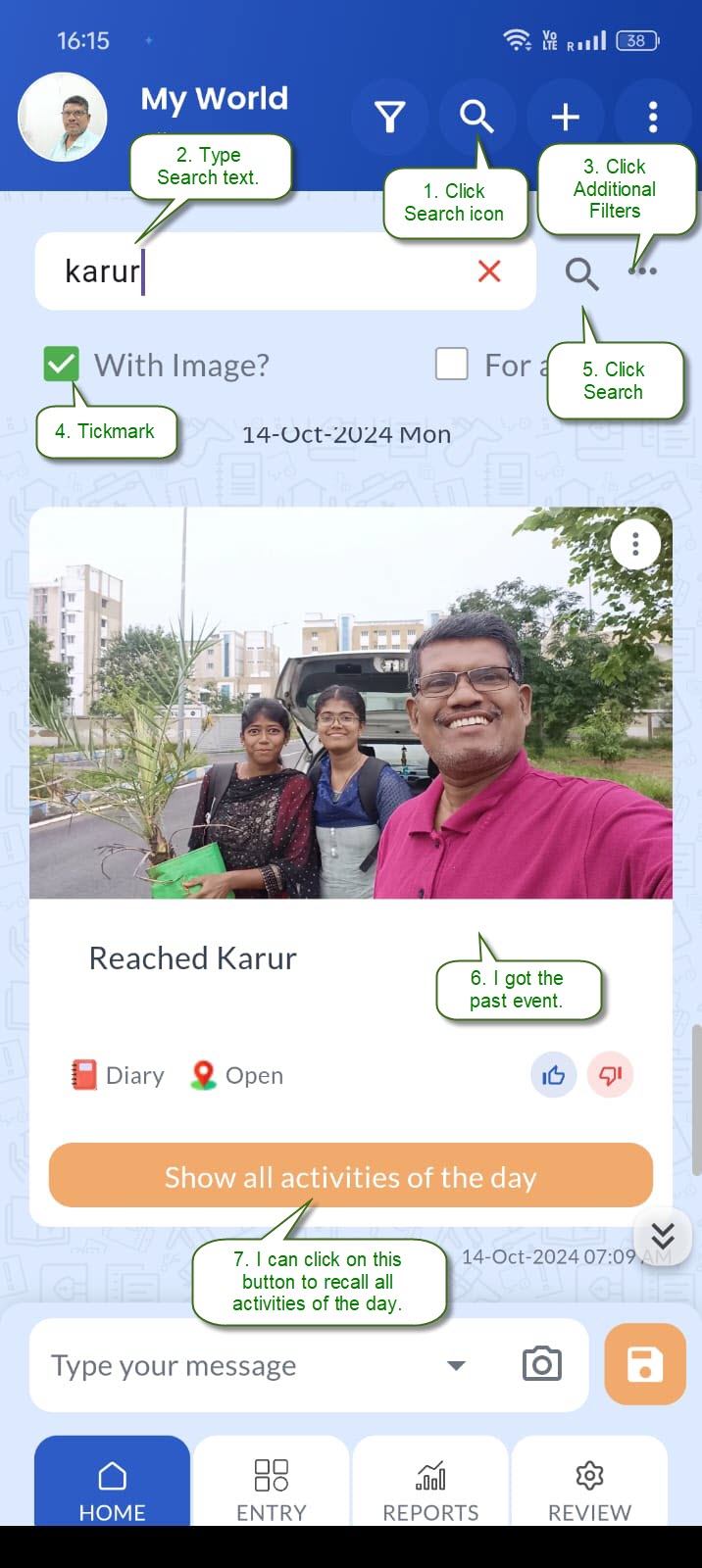Attach a photo using the camera icon

pos(541,1364)
